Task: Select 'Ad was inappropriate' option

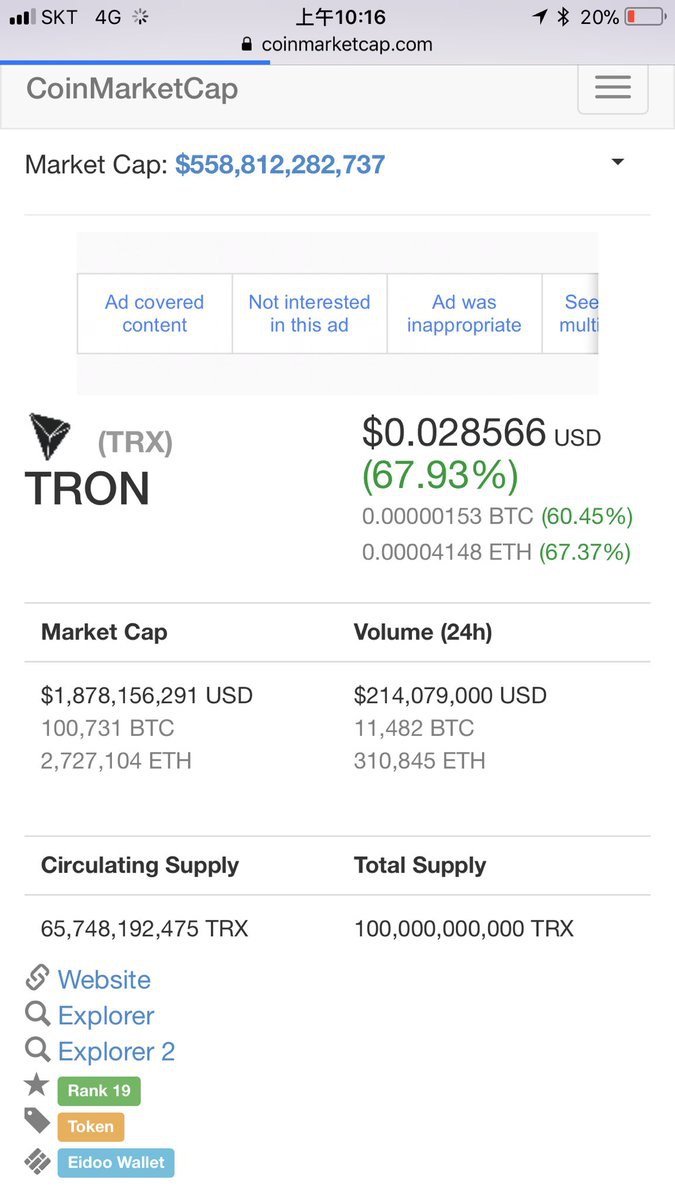Action: pos(464,314)
